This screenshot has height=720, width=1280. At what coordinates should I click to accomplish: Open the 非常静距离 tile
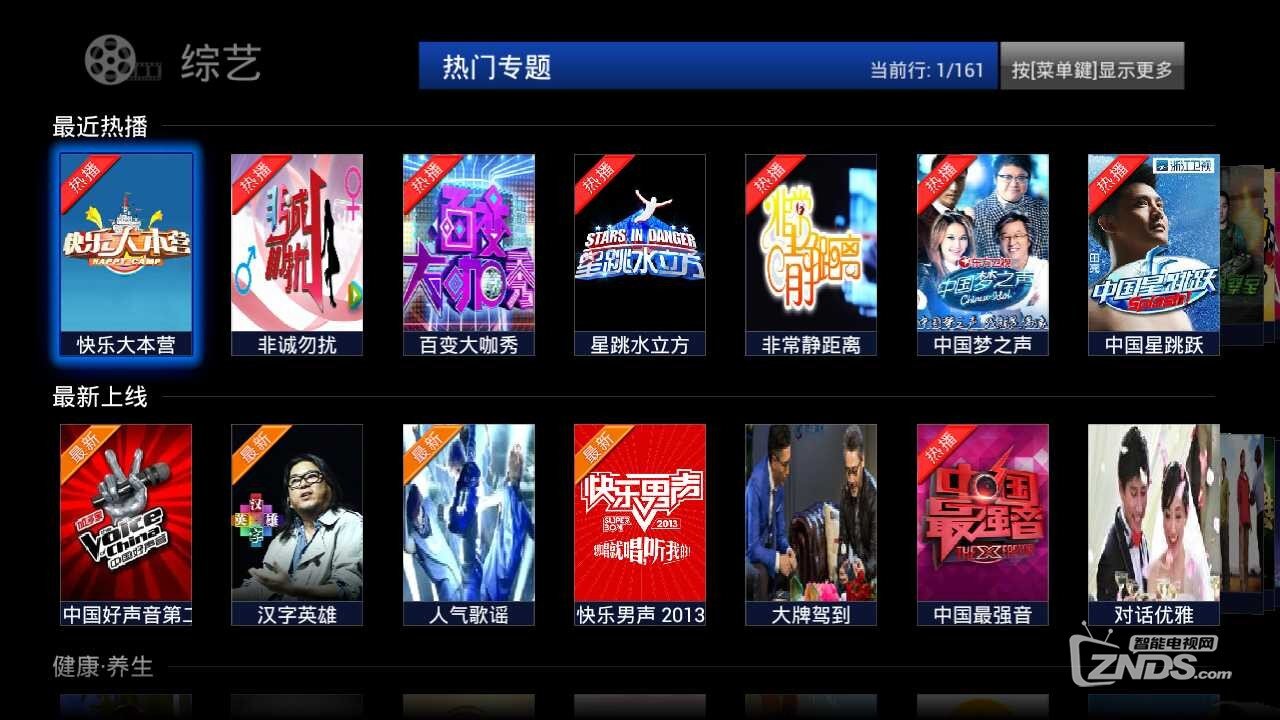(x=811, y=254)
